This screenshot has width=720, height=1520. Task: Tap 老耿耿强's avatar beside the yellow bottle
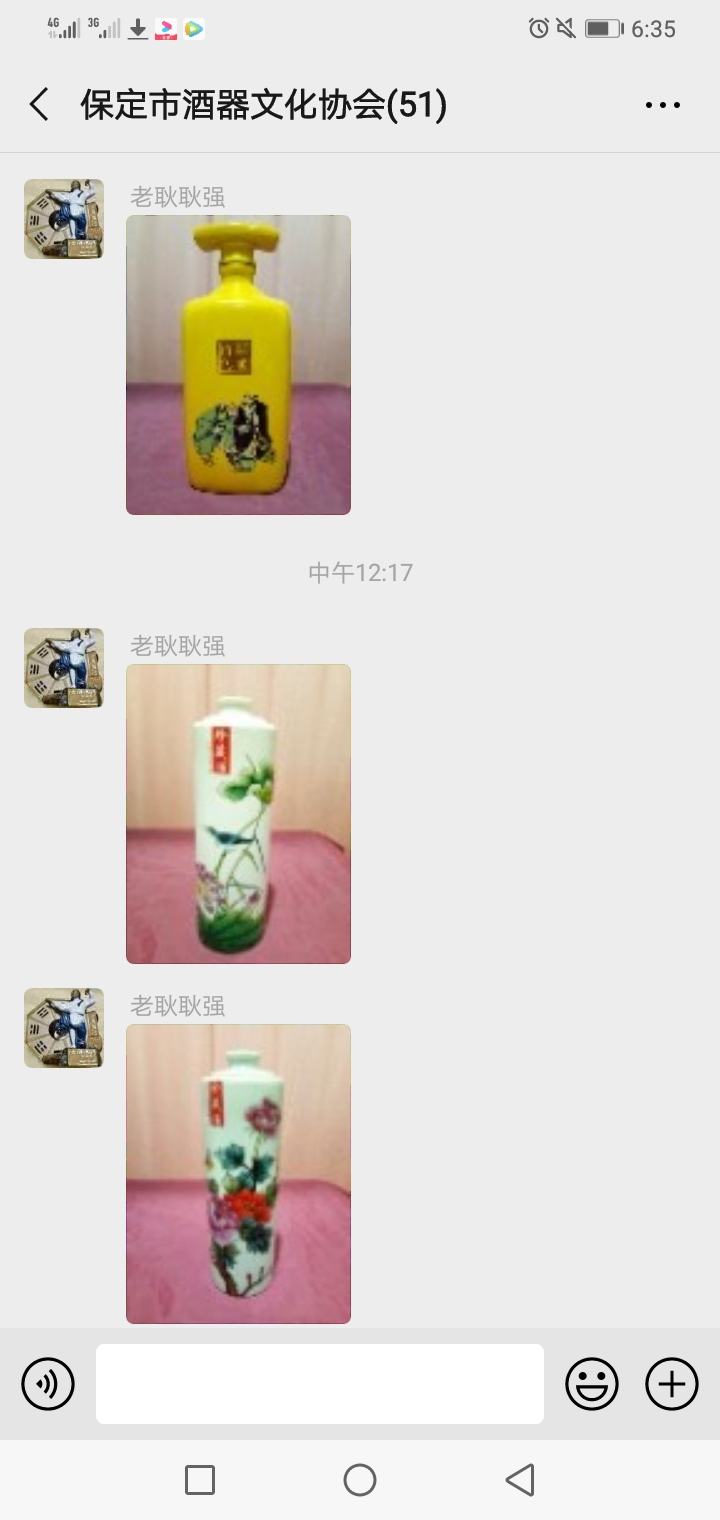pyautogui.click(x=64, y=219)
